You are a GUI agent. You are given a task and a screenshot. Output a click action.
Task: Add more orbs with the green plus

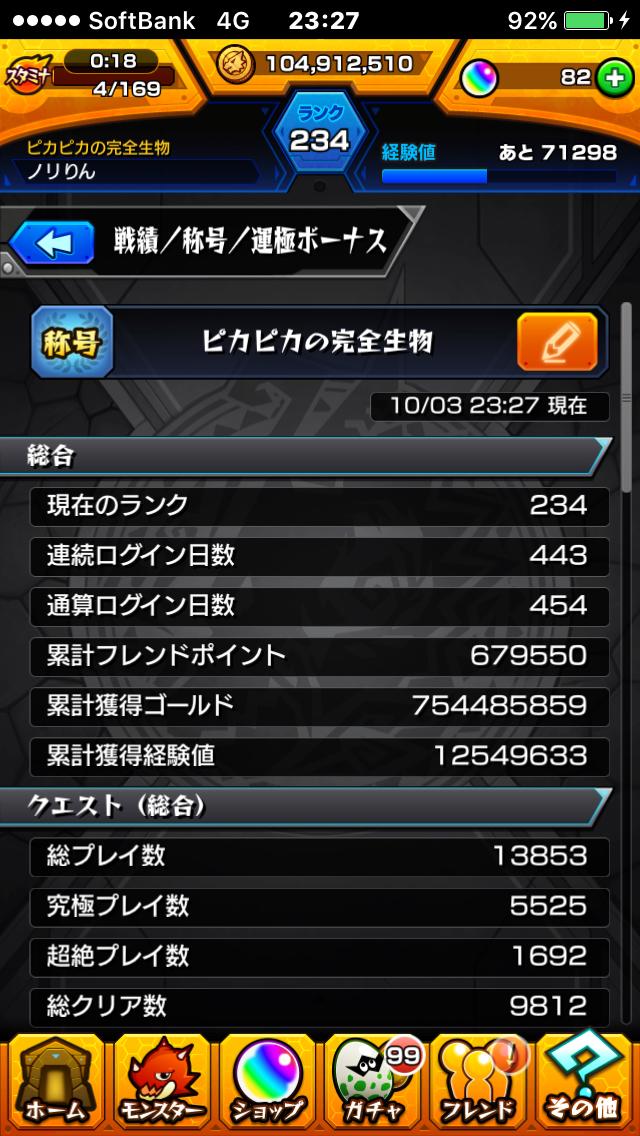coord(612,77)
